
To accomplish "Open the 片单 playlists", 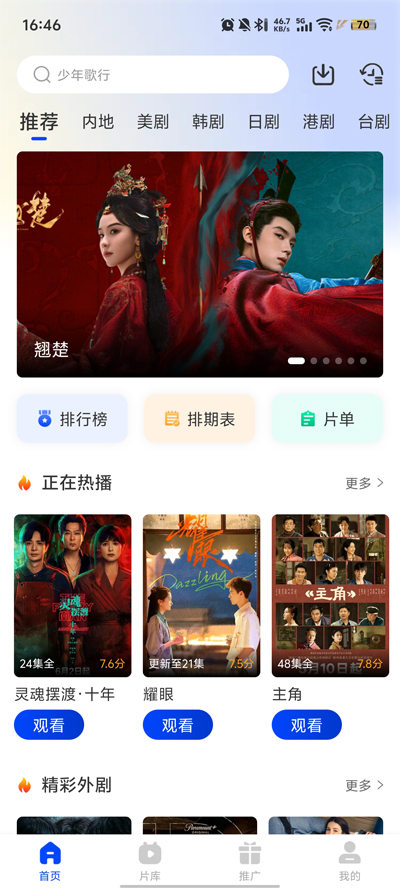I will click(327, 419).
